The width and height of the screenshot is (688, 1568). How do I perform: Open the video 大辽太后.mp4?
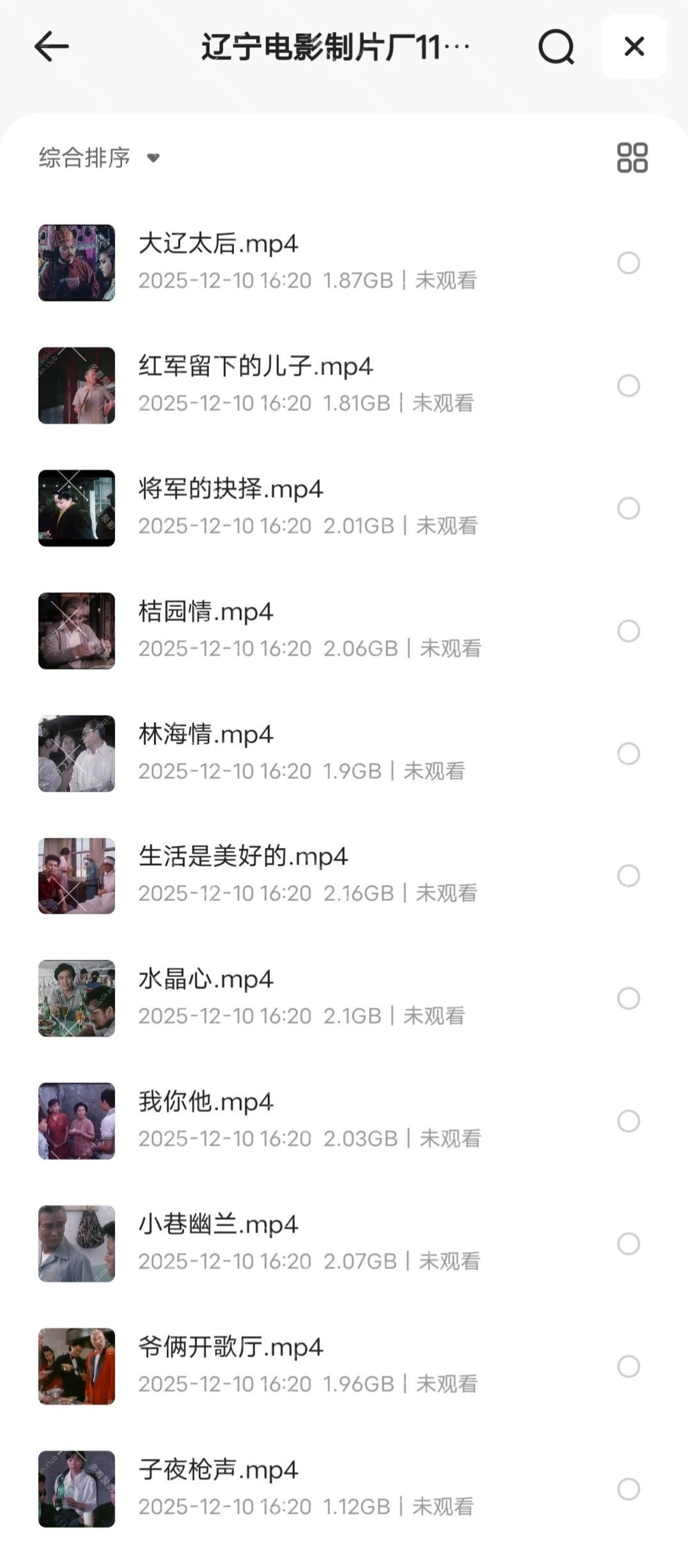(218, 244)
